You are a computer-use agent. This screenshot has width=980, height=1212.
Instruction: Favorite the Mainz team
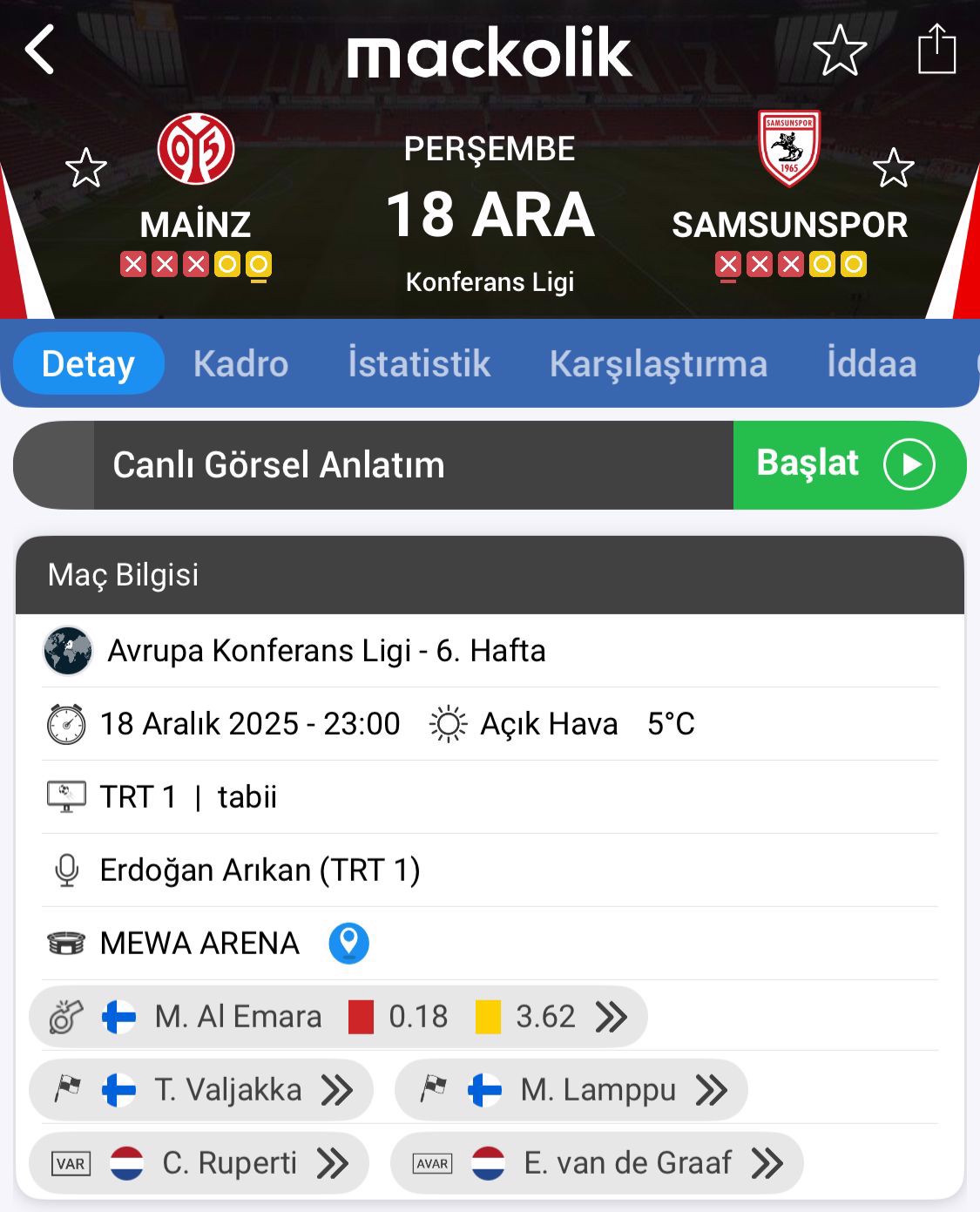pos(86,167)
